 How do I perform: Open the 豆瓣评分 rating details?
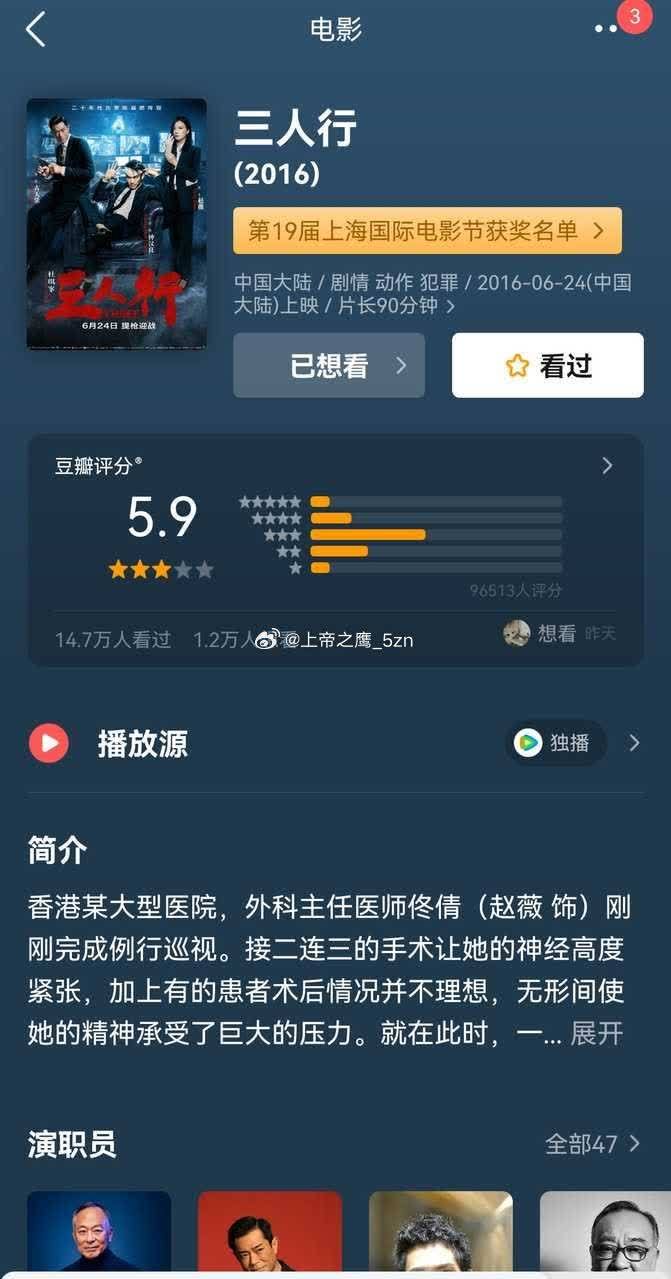coord(606,465)
